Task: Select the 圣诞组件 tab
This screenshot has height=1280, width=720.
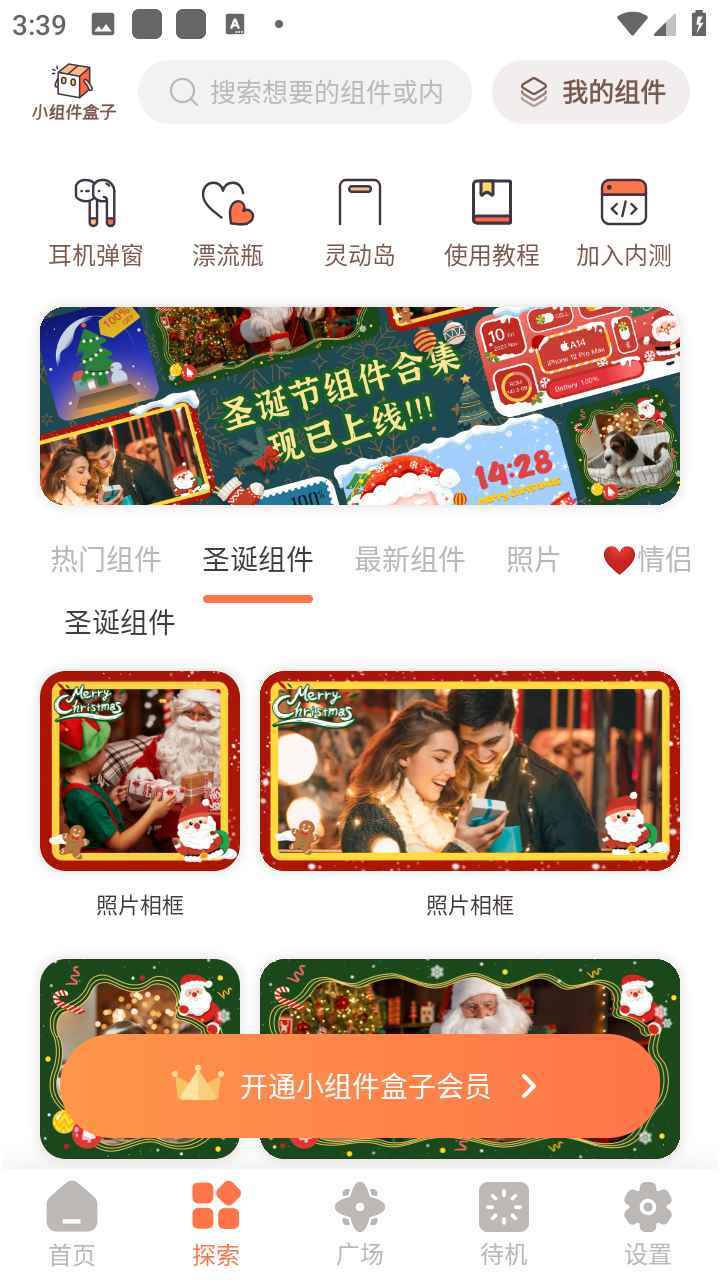Action: [x=258, y=559]
